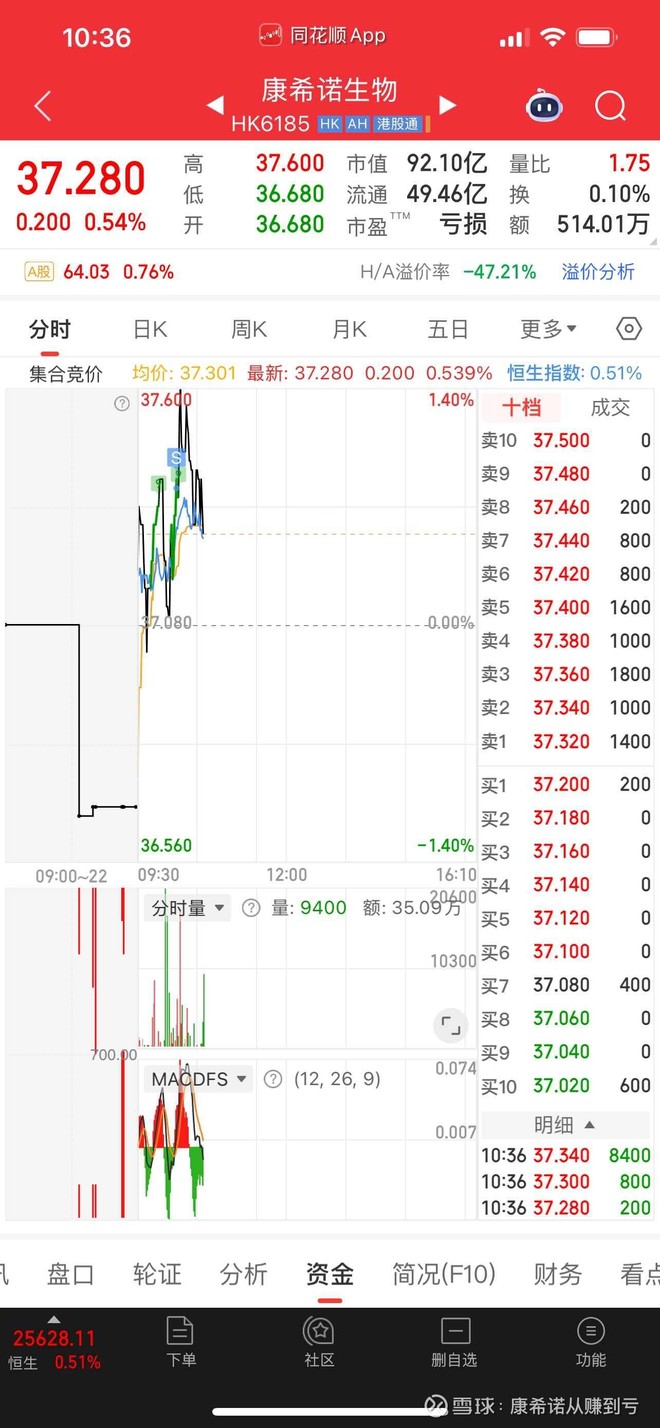Open the 盘口 tab
This screenshot has height=1428, width=660.
click(71, 1274)
